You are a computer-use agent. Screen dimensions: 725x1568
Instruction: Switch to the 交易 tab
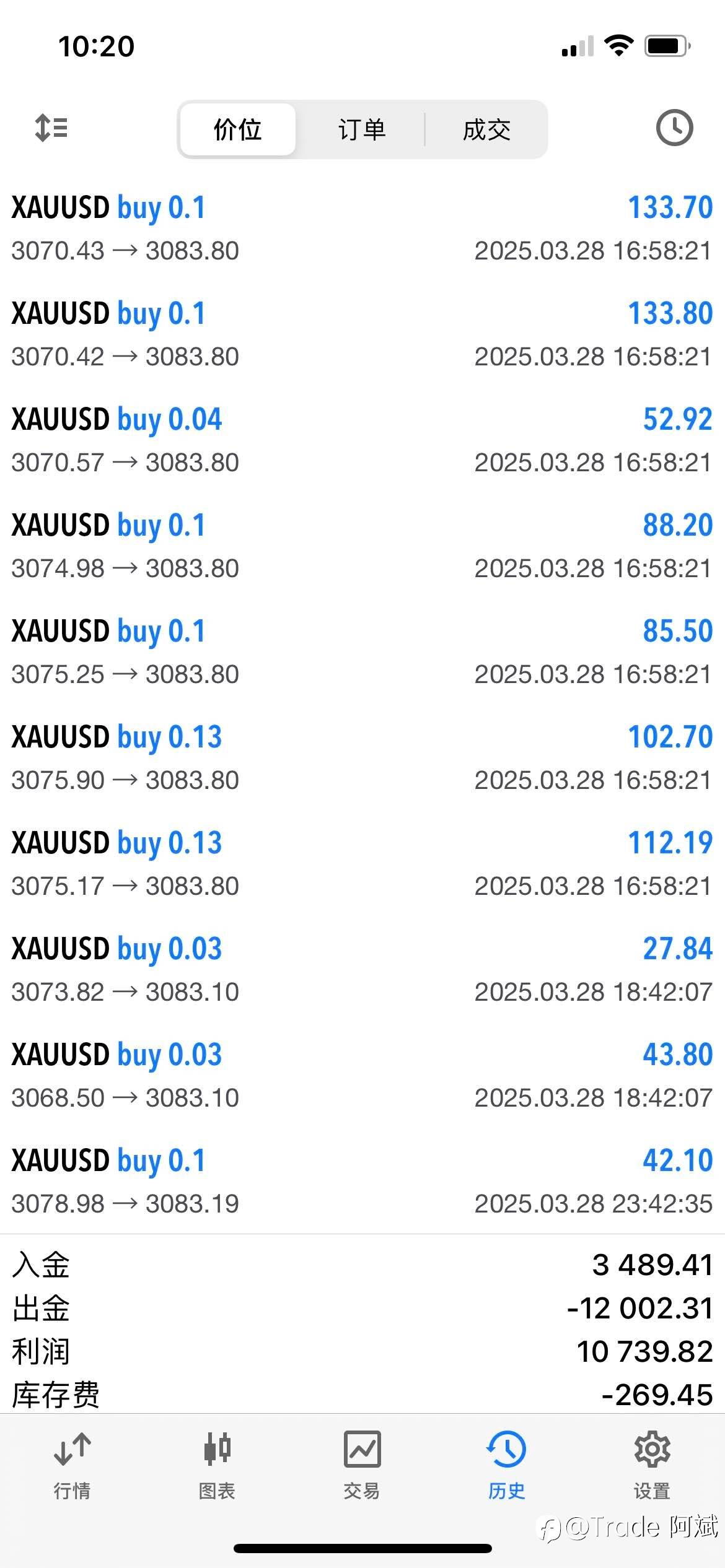[x=362, y=1465]
